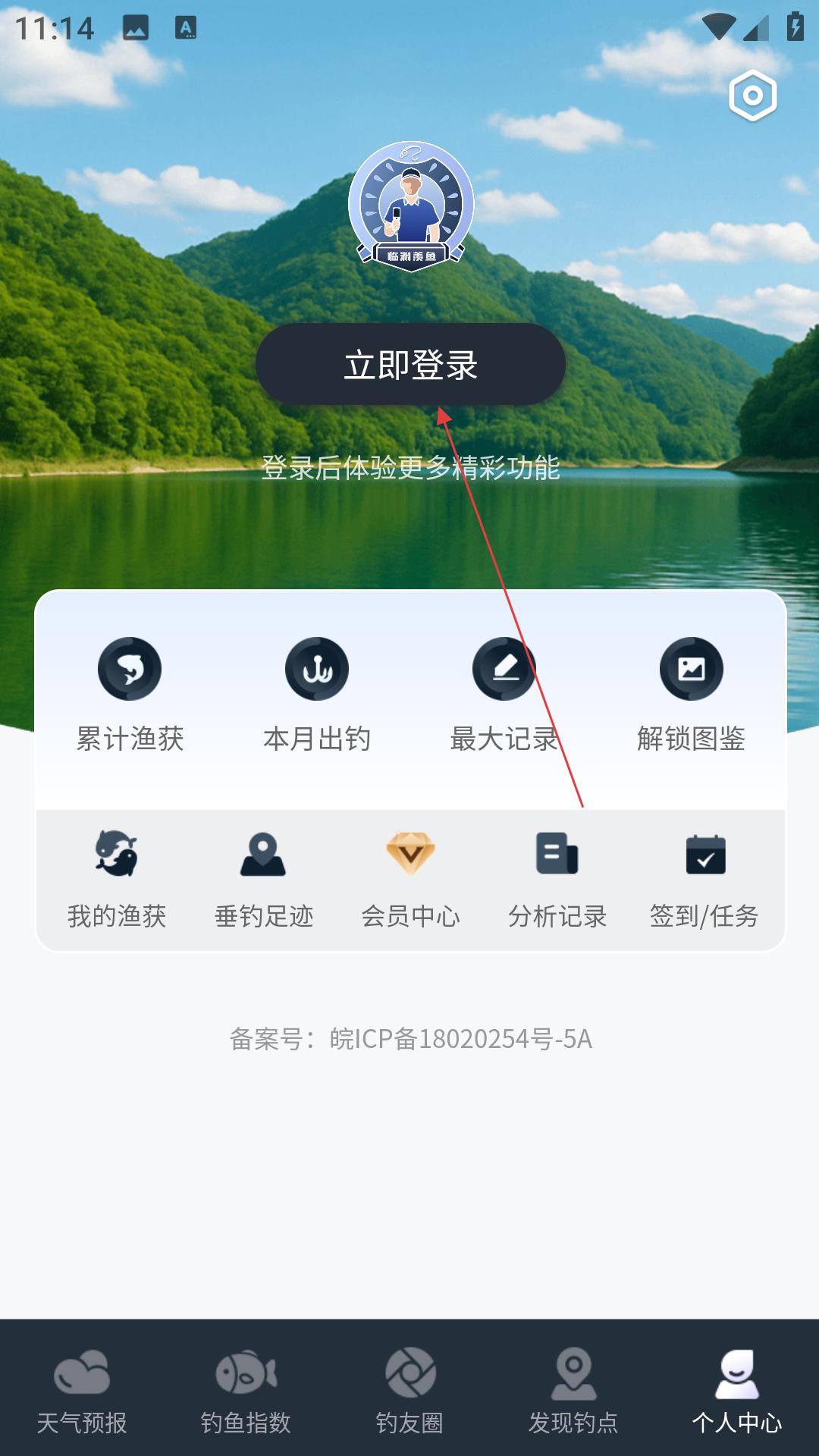
Task: Go to 会员中心 membership center
Action: (x=410, y=880)
